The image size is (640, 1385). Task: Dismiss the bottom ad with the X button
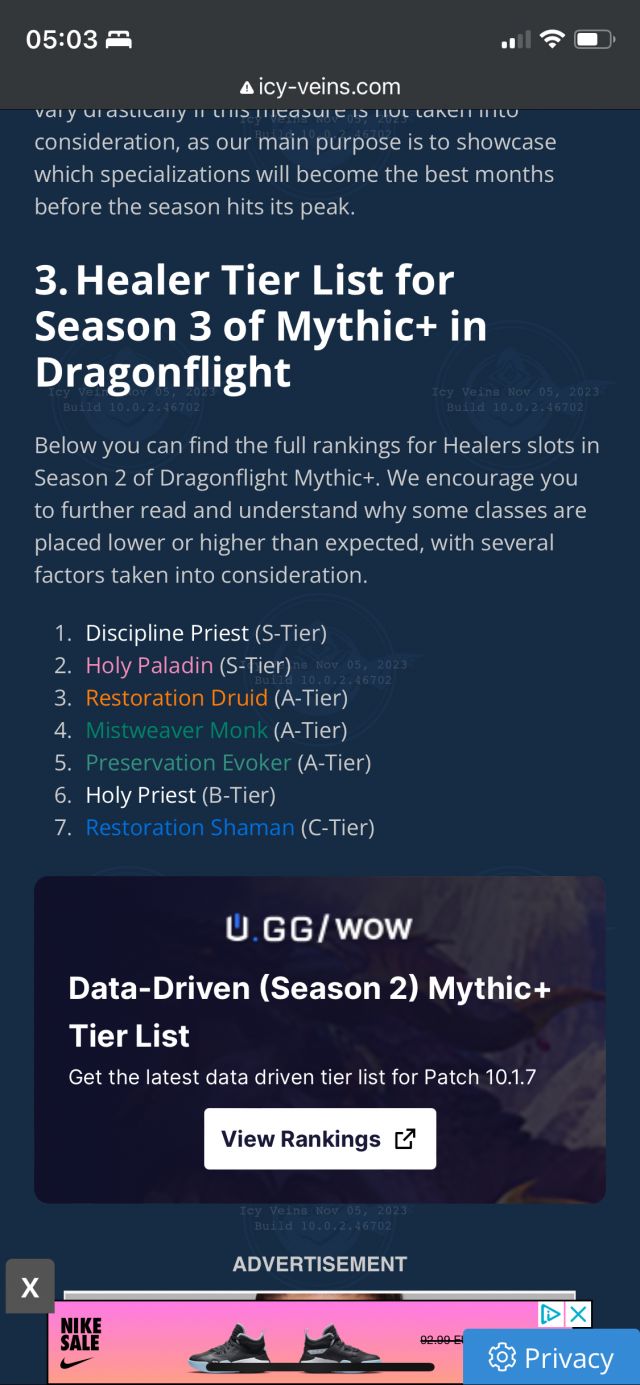coord(30,1287)
